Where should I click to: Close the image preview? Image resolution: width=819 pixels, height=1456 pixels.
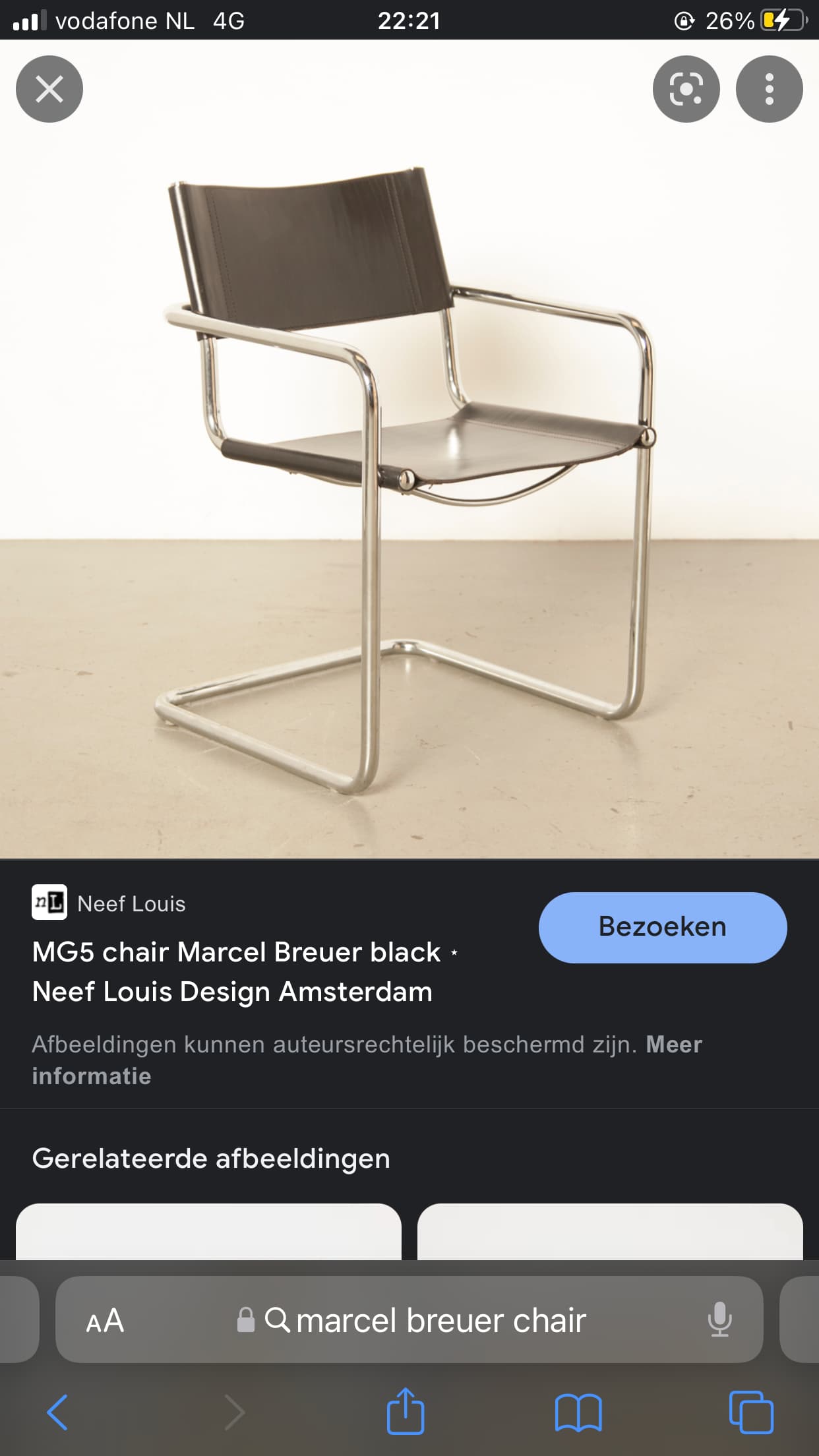click(49, 89)
